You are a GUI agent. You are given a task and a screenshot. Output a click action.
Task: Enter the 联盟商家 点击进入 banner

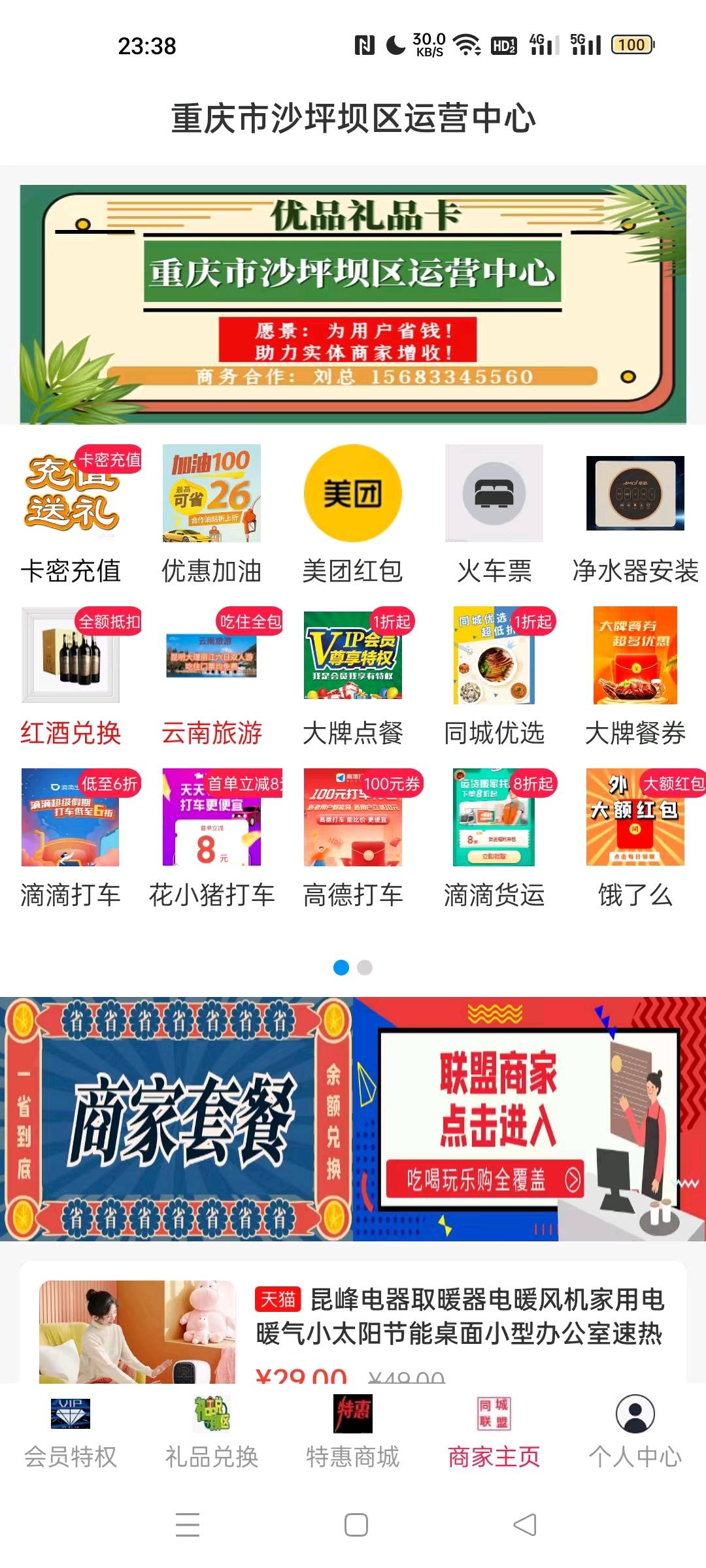[x=529, y=1119]
